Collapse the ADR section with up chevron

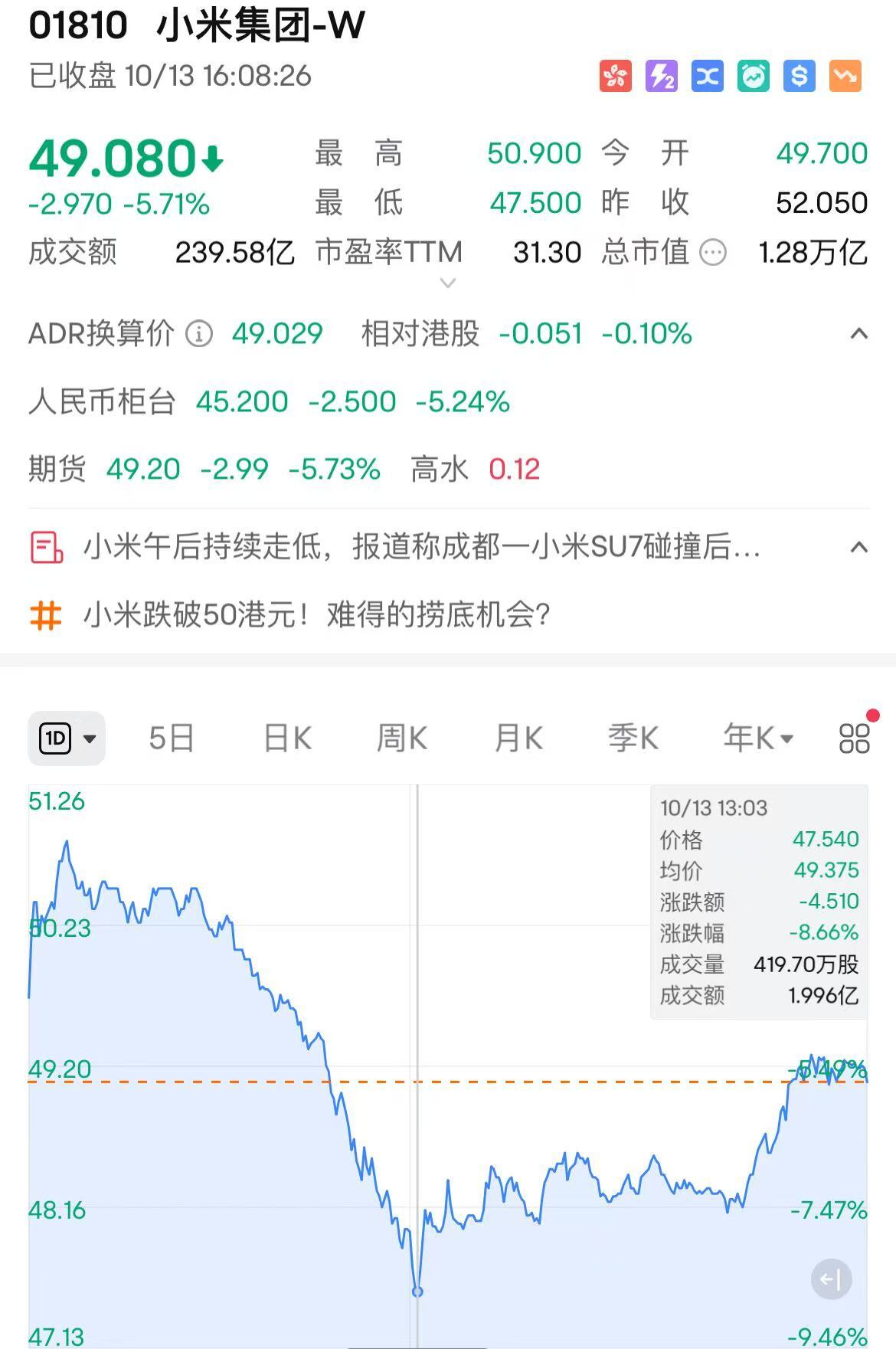click(x=859, y=335)
